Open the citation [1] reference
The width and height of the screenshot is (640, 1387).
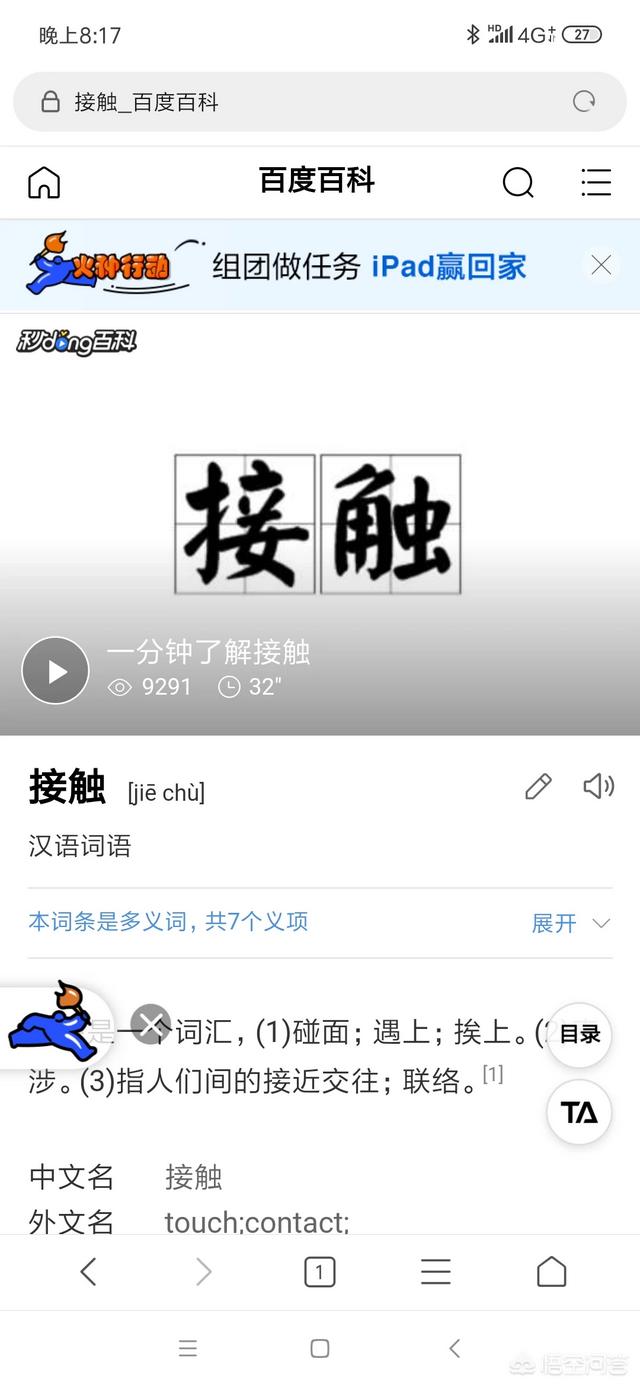click(x=493, y=1074)
